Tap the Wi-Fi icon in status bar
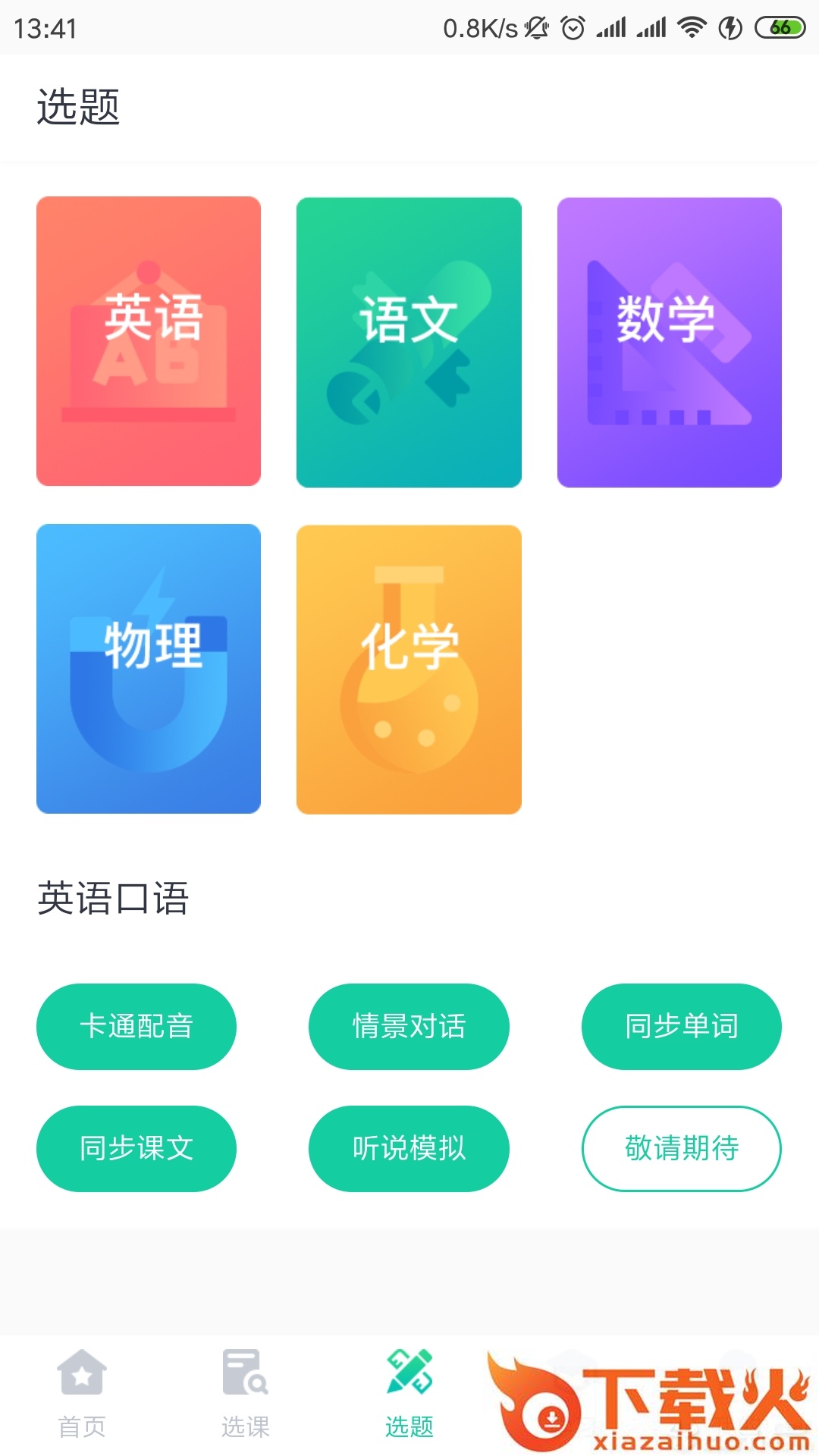Screen dimensions: 819x1456 [x=692, y=27]
